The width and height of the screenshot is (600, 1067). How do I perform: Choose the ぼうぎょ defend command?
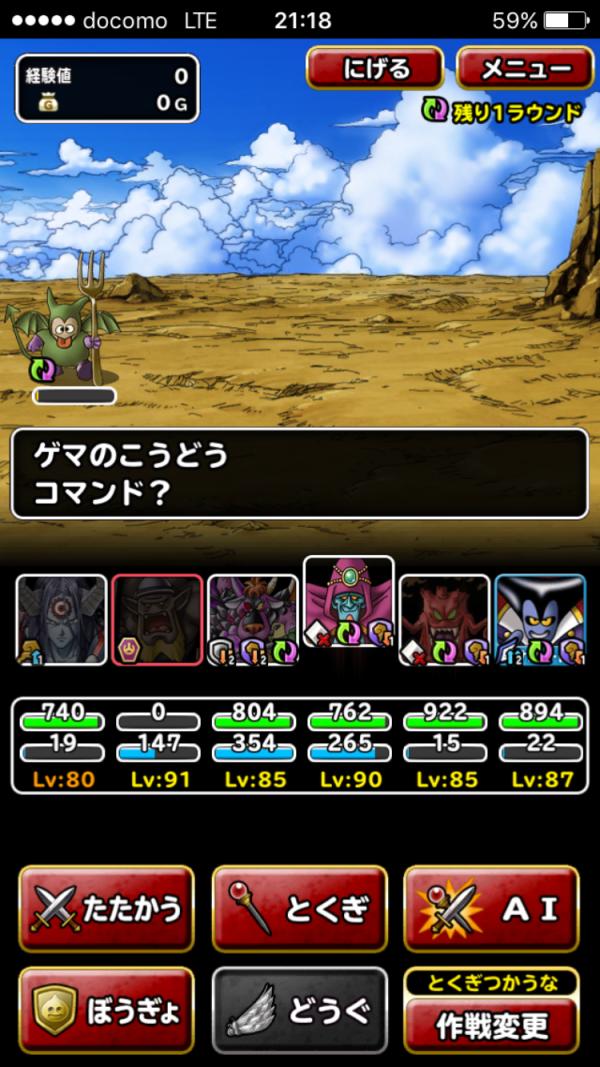(106, 1010)
